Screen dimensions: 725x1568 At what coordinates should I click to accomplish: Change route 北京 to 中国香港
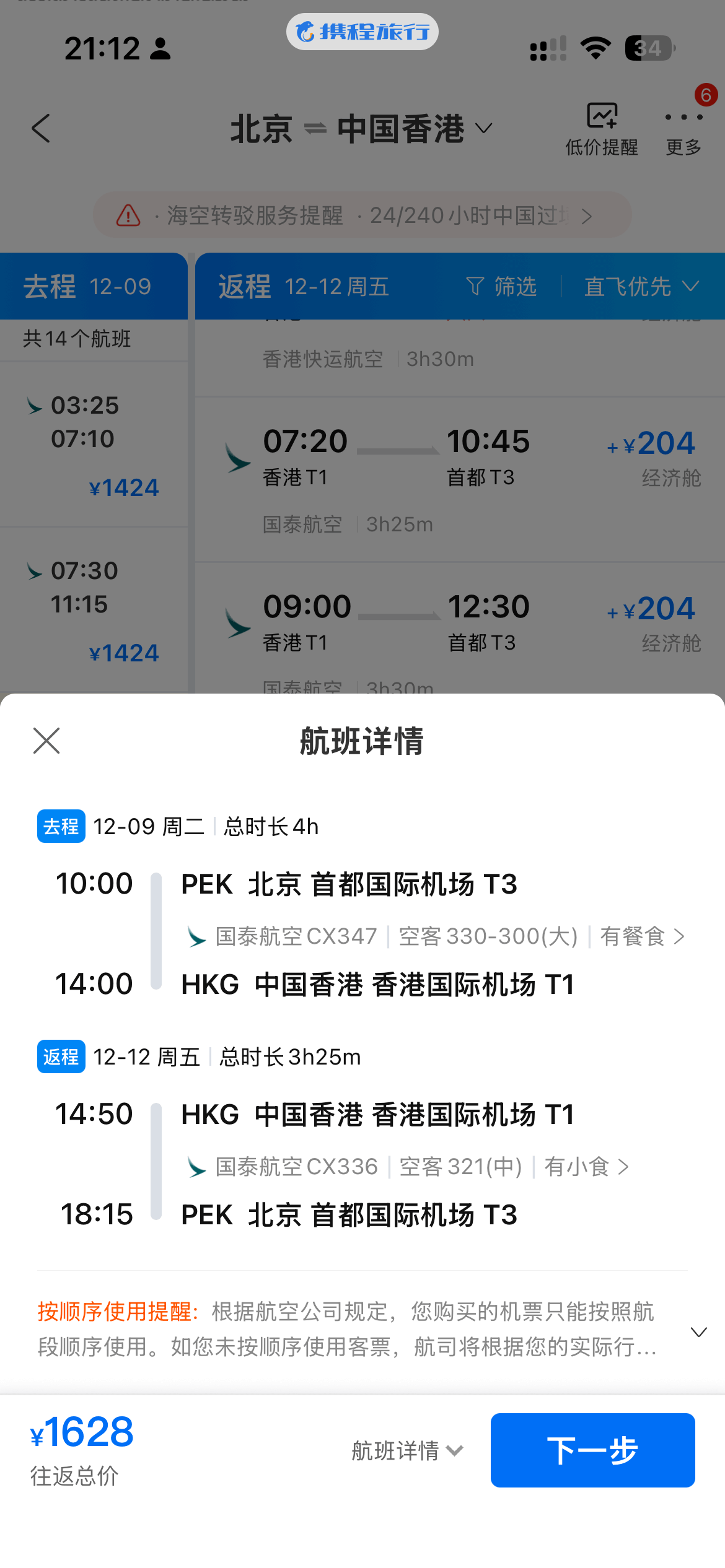[361, 129]
